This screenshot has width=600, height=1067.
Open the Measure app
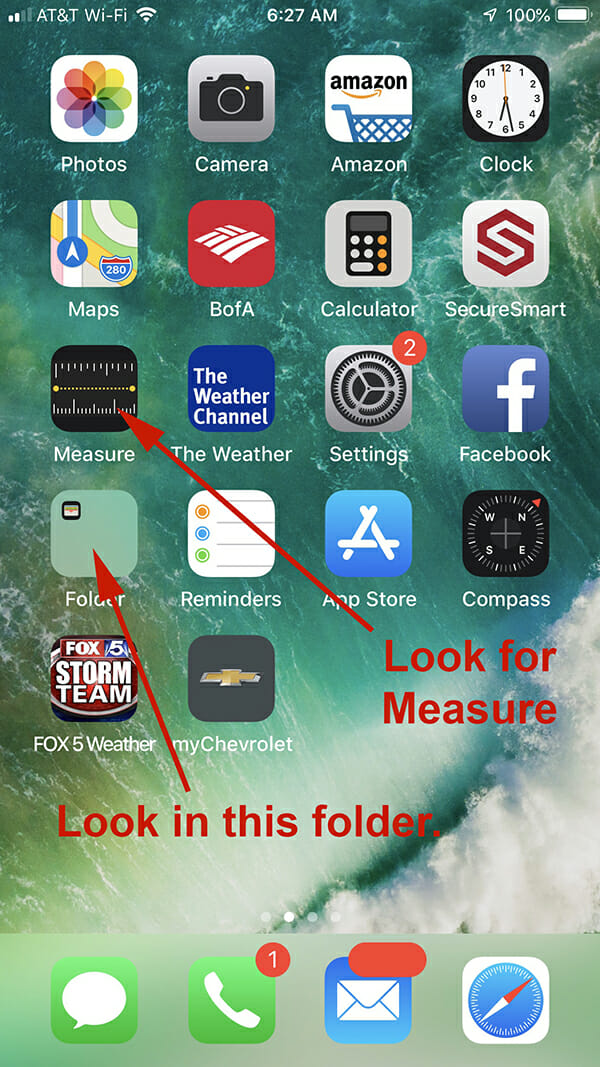coord(94,388)
